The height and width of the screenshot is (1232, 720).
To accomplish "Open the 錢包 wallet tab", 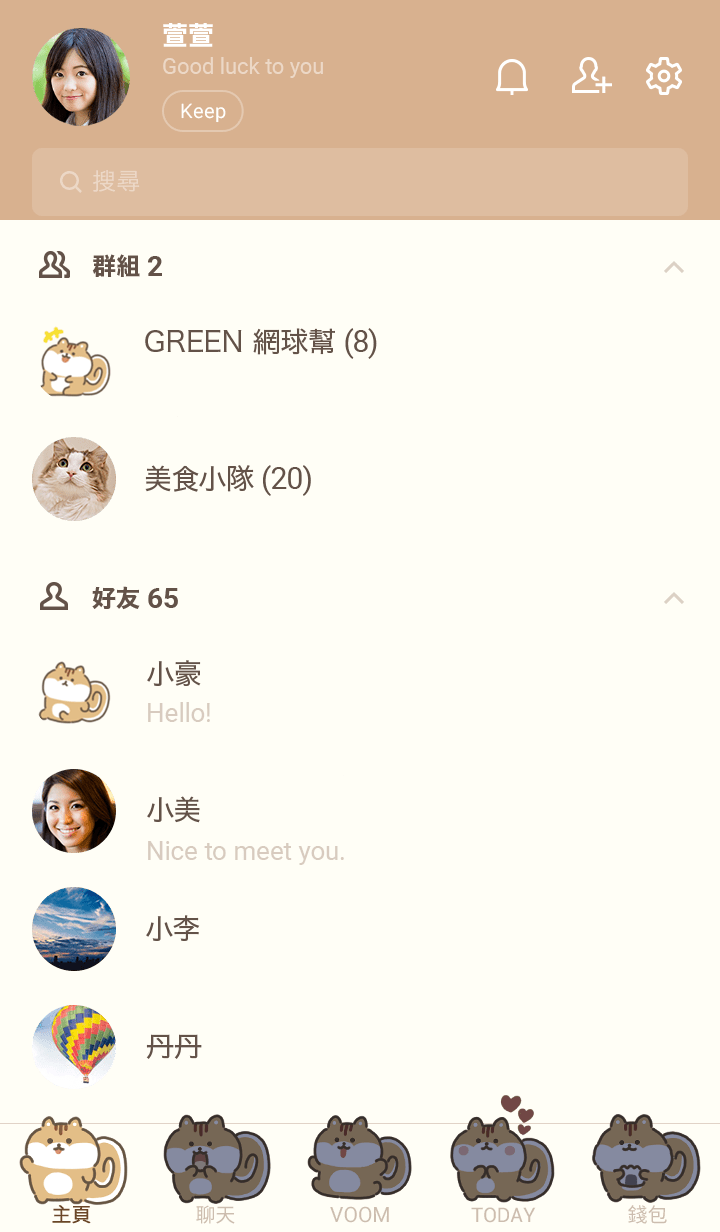I will click(x=646, y=1172).
